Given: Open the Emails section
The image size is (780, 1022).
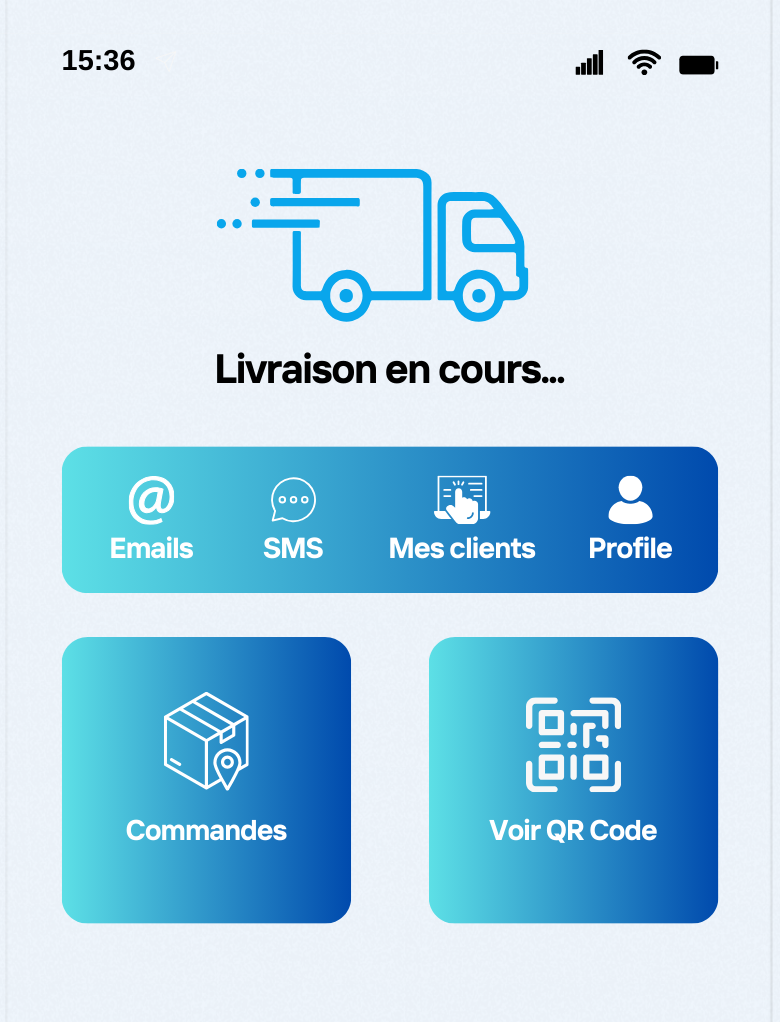Looking at the screenshot, I should 151,520.
